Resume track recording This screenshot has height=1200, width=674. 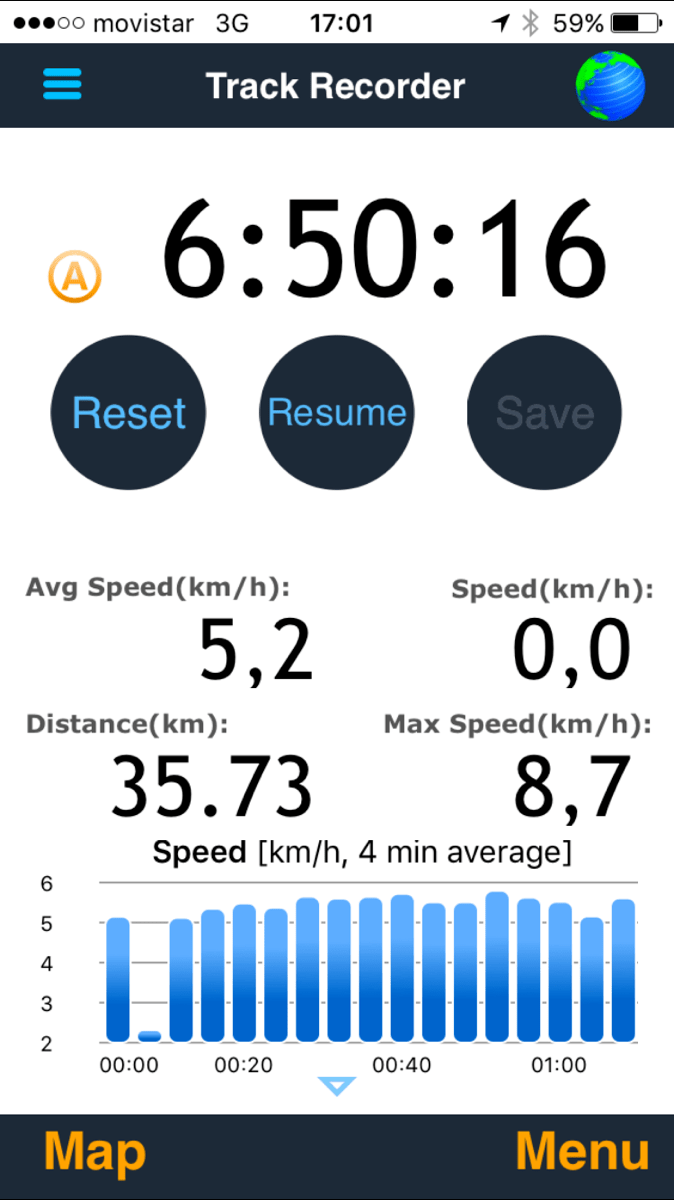click(337, 412)
